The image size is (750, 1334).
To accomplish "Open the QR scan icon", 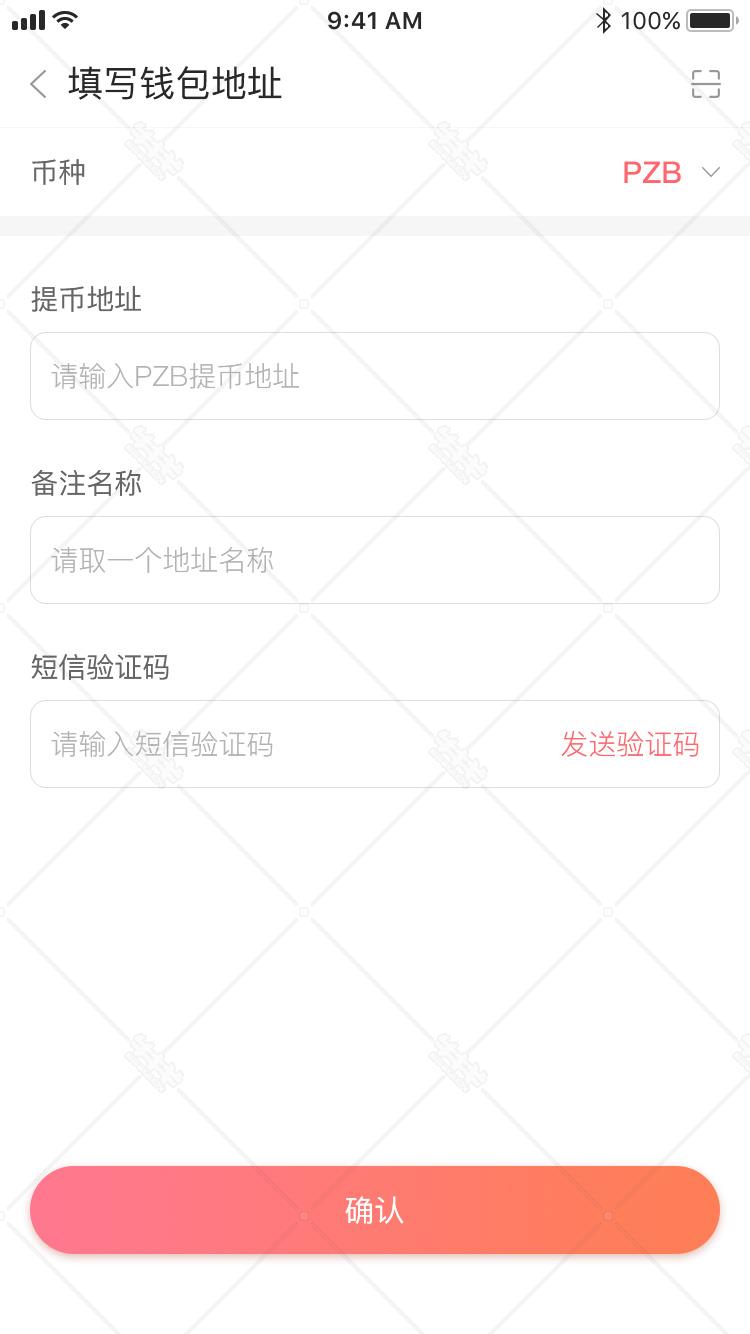I will 706,85.
